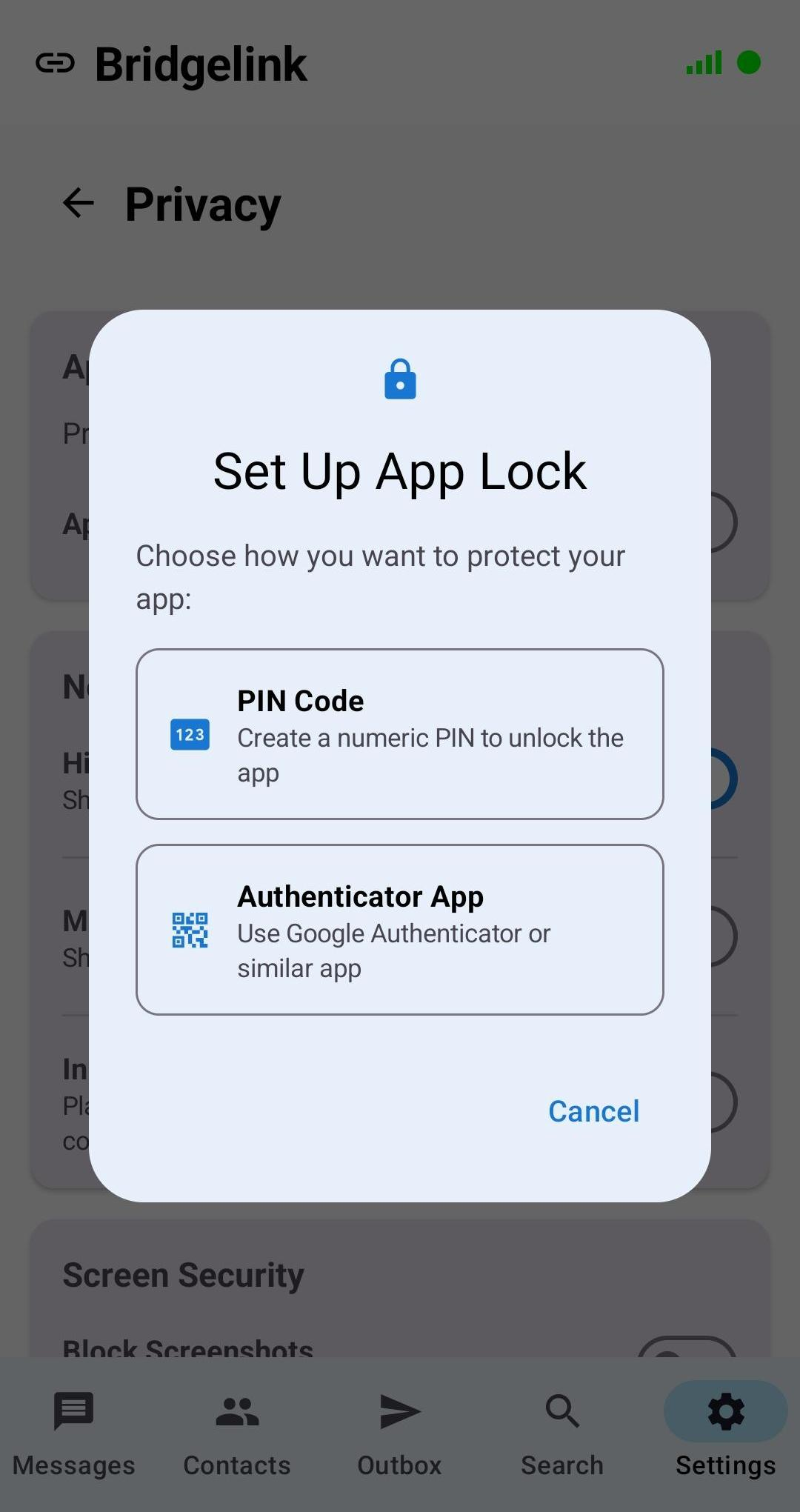Click the Bridgelink chain-link logo icon

click(x=56, y=63)
